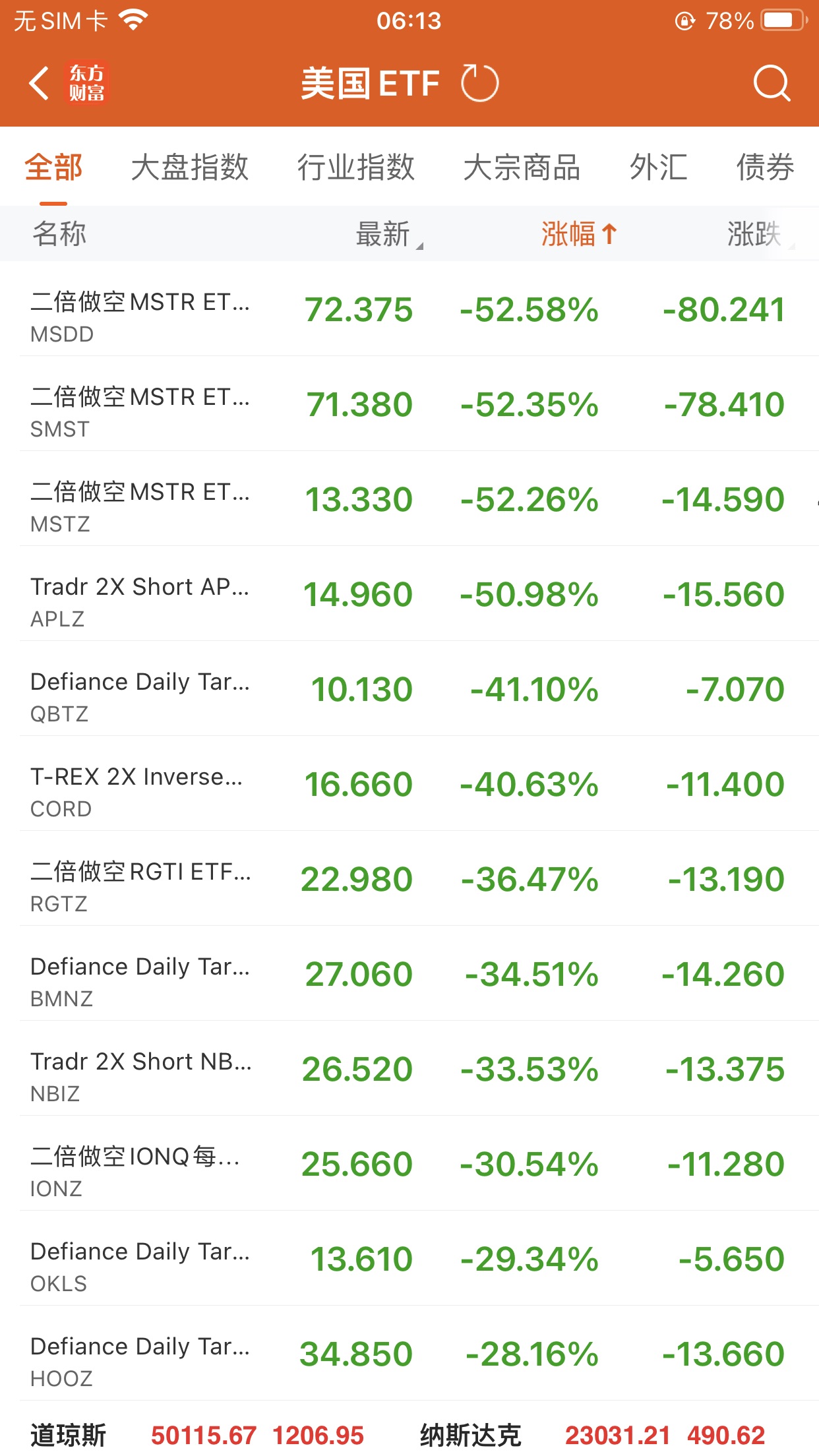Switch to the 大盘指数 tab
This screenshot has width=819, height=1456.
[189, 167]
